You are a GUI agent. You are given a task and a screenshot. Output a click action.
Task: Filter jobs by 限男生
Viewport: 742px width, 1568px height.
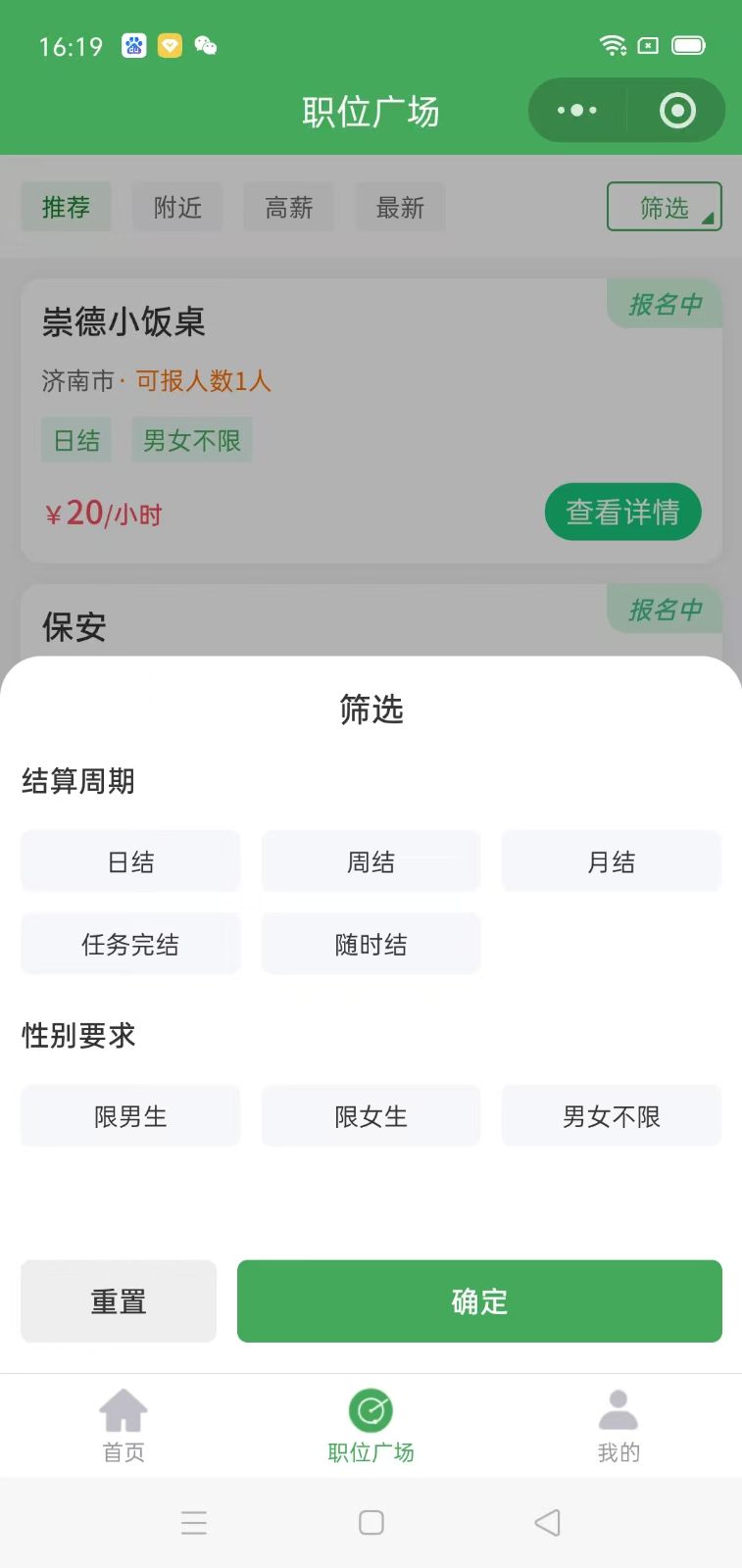pos(130,1116)
